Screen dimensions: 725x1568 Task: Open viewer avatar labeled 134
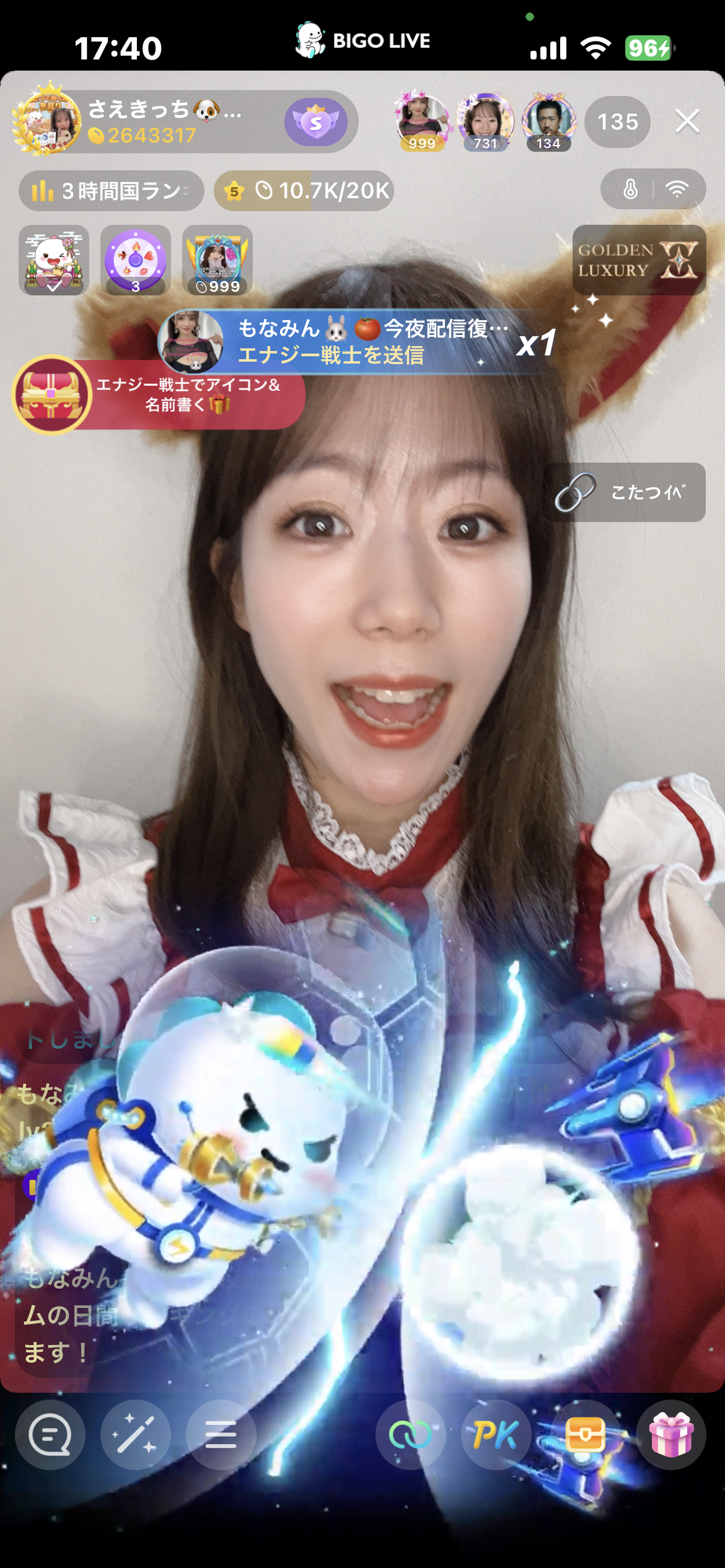coord(548,122)
